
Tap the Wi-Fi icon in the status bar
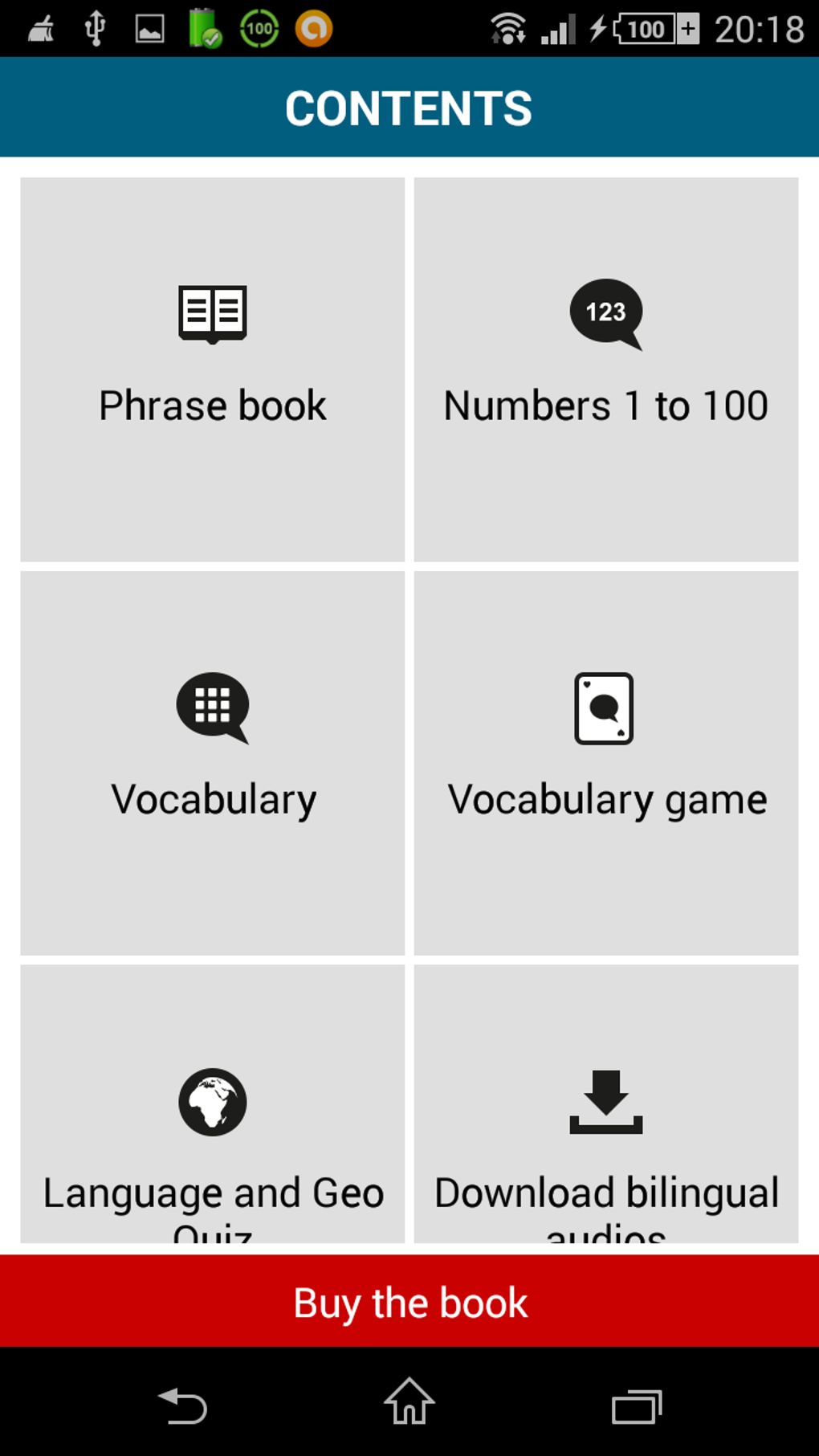(507, 28)
